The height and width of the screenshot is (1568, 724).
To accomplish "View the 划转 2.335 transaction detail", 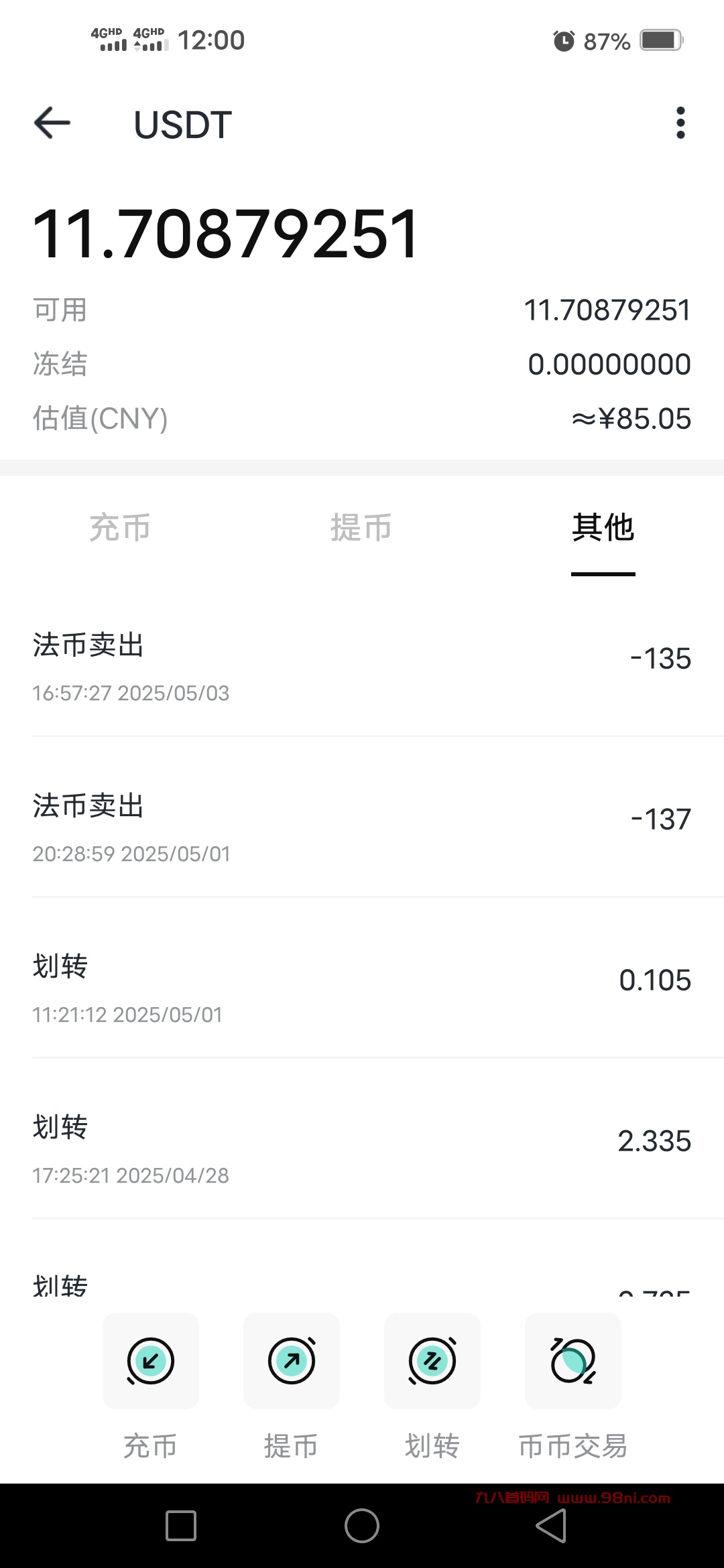I will tap(362, 1146).
